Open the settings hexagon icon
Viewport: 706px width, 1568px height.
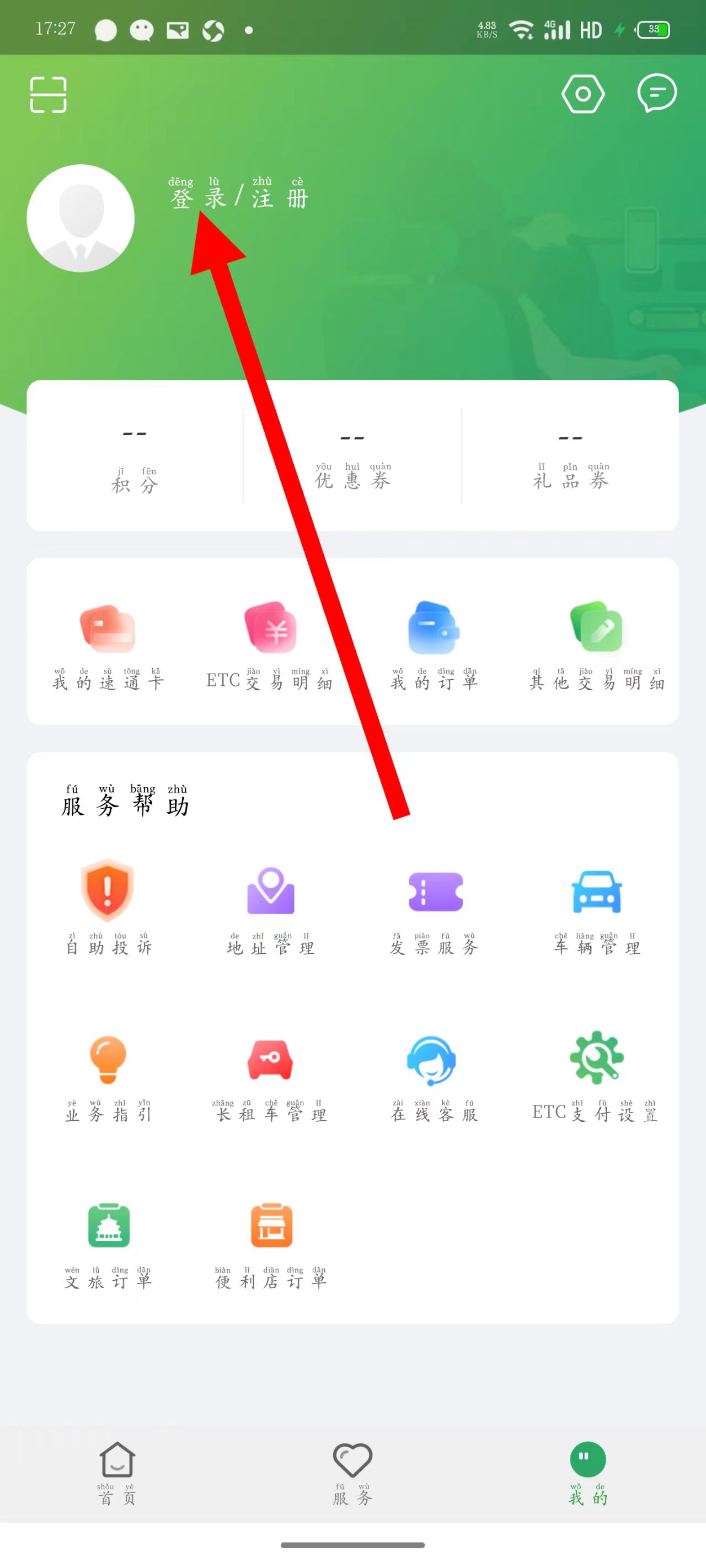pos(583,94)
